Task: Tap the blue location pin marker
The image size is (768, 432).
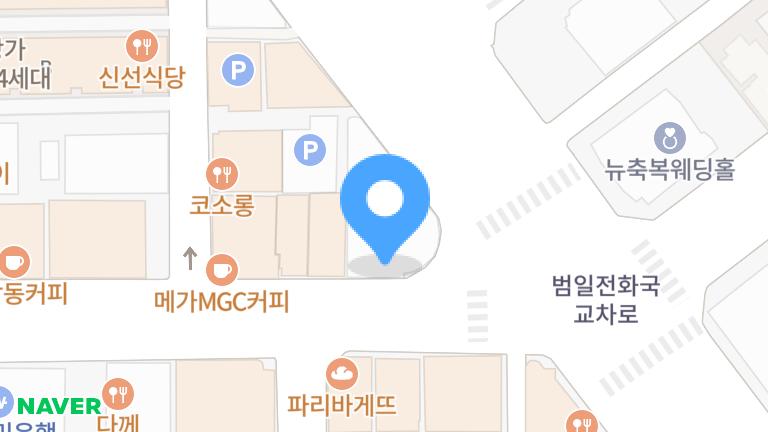Action: click(x=385, y=201)
